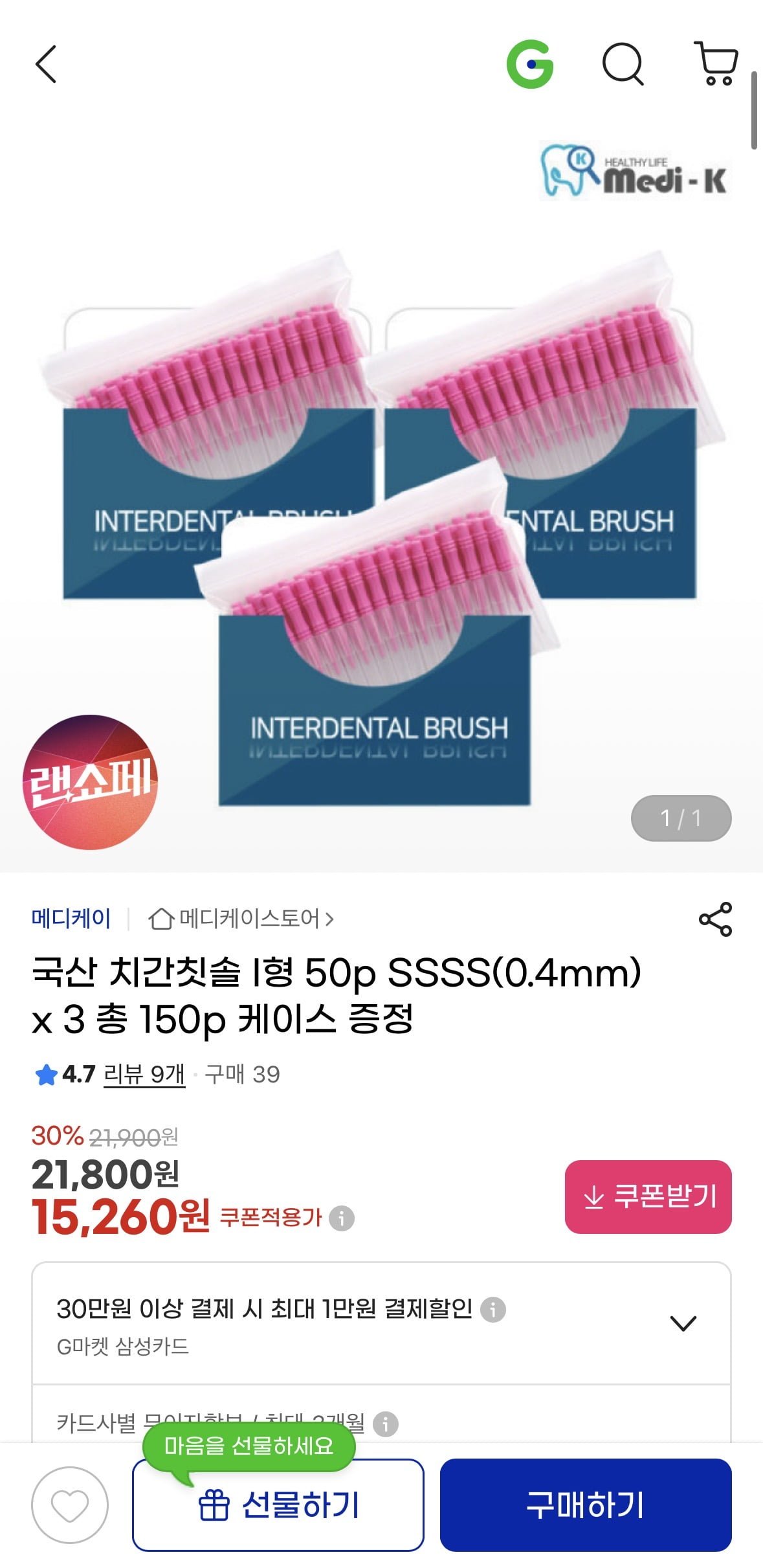
Task: Go back to the previous page
Action: pyautogui.click(x=46, y=64)
